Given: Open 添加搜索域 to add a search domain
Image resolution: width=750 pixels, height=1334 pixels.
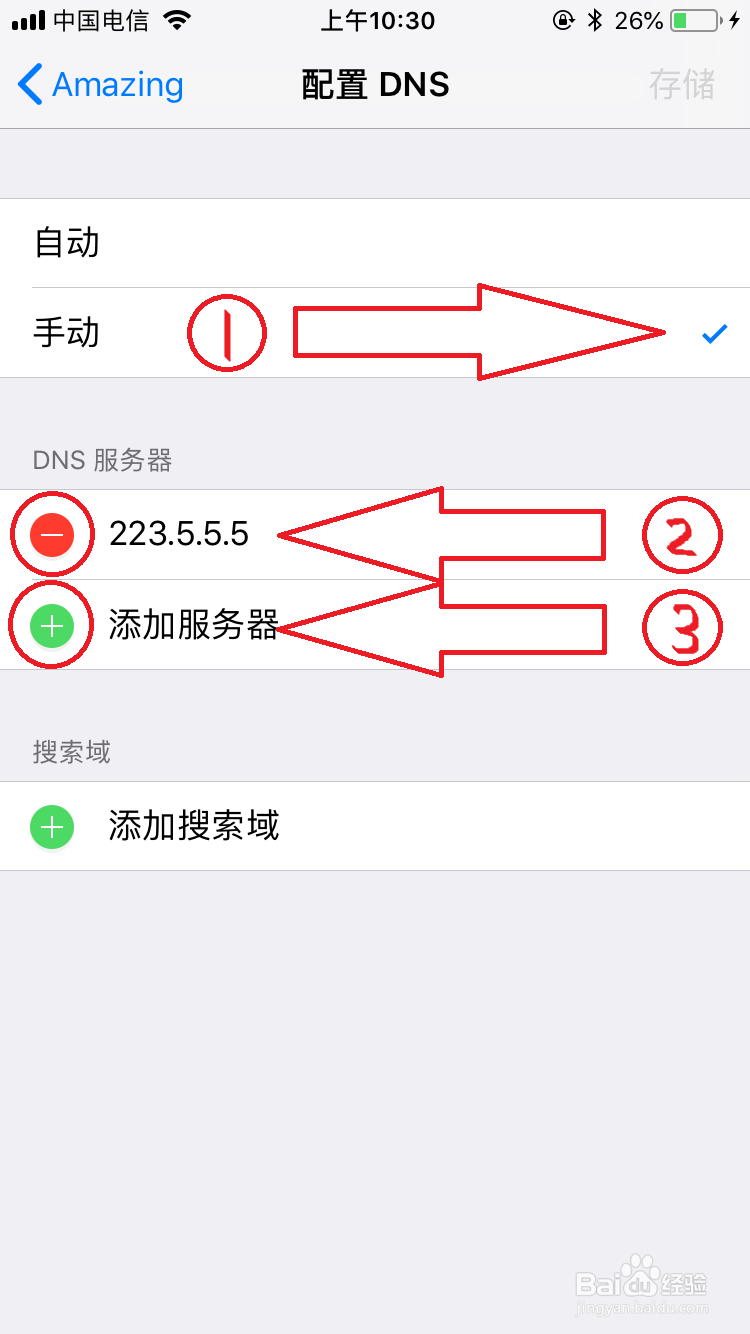Looking at the screenshot, I should click(x=193, y=827).
